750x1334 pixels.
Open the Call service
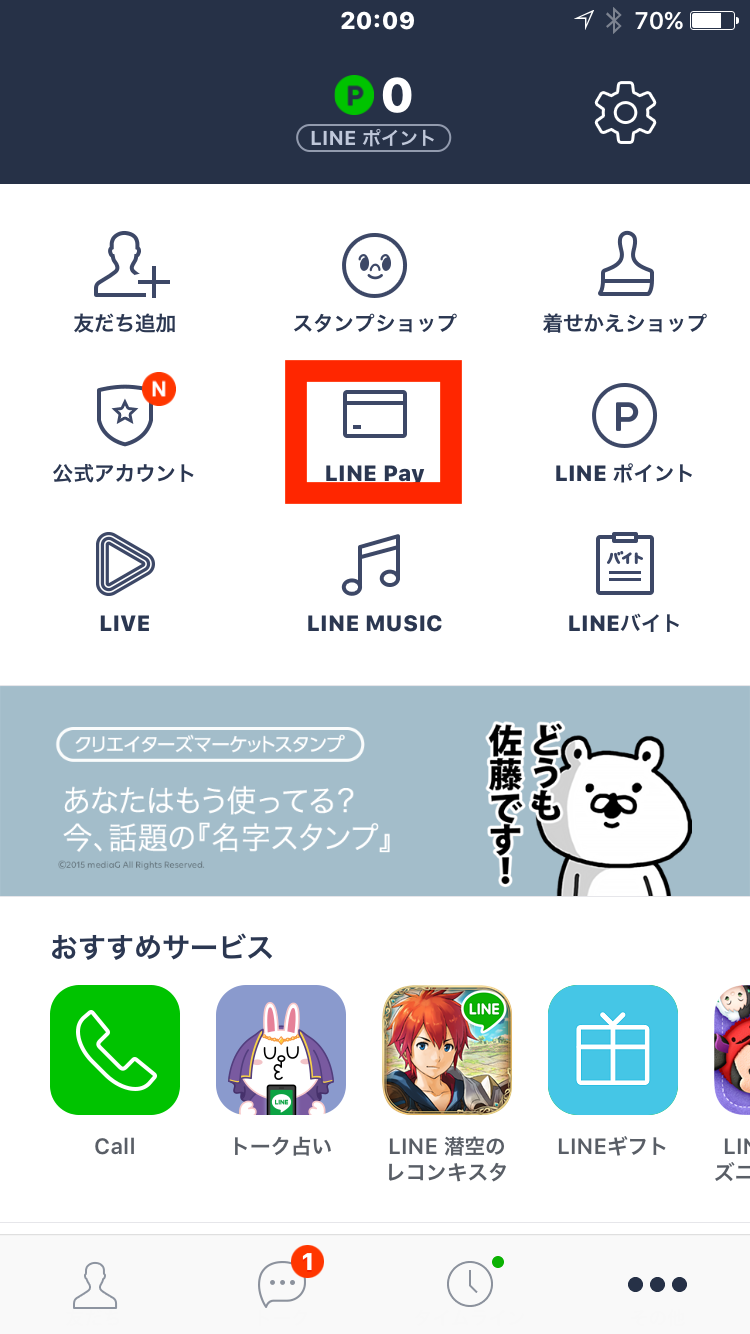[115, 1050]
